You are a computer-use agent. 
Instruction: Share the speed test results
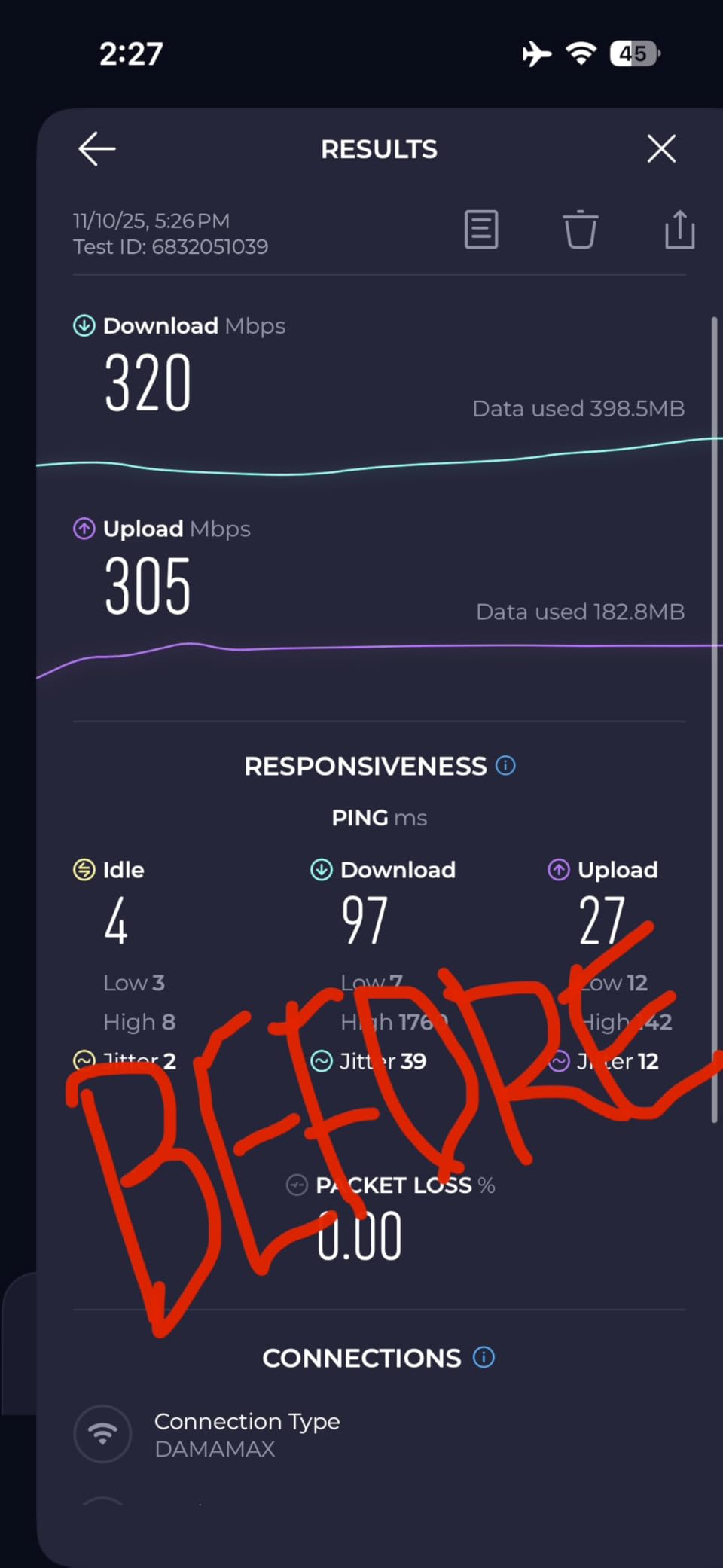point(679,230)
